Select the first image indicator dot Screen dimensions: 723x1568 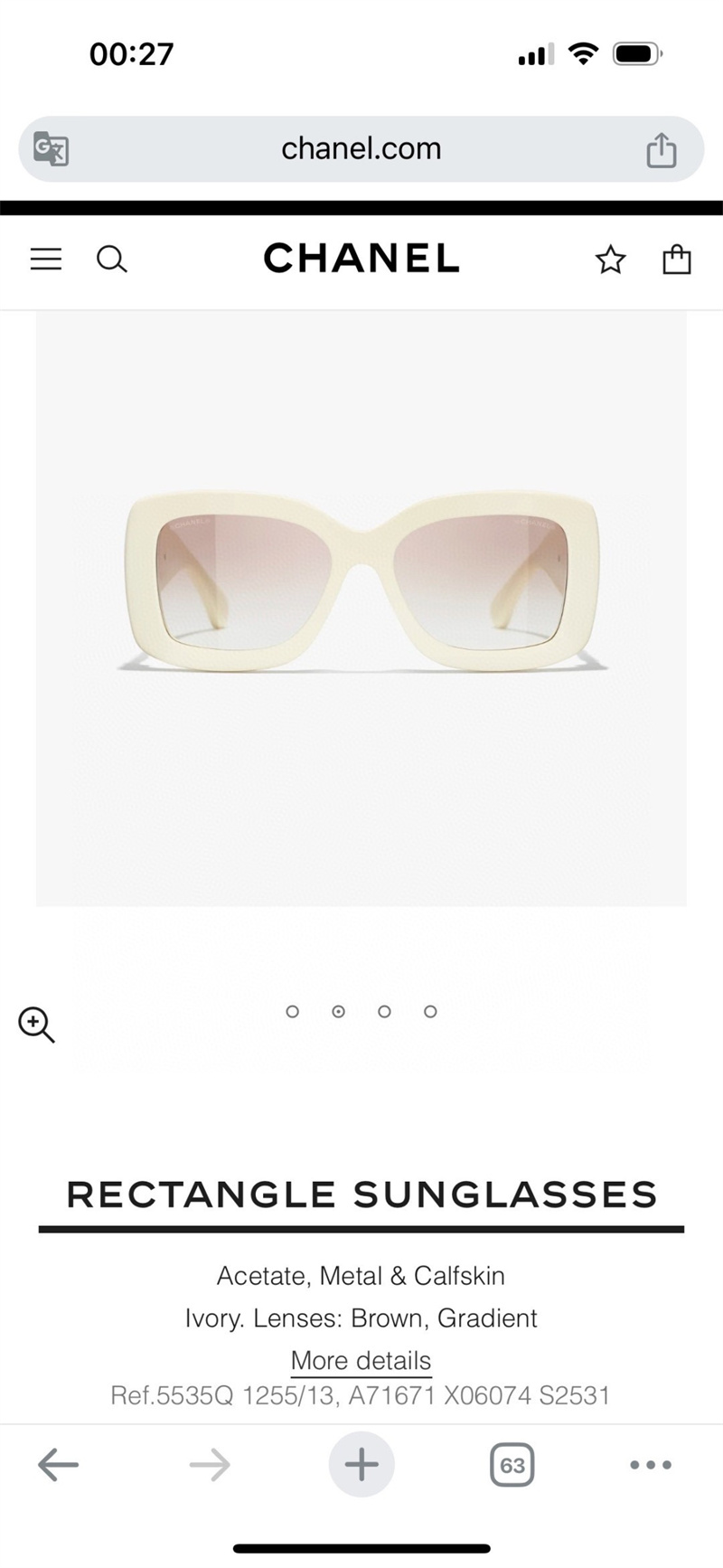tap(292, 1012)
